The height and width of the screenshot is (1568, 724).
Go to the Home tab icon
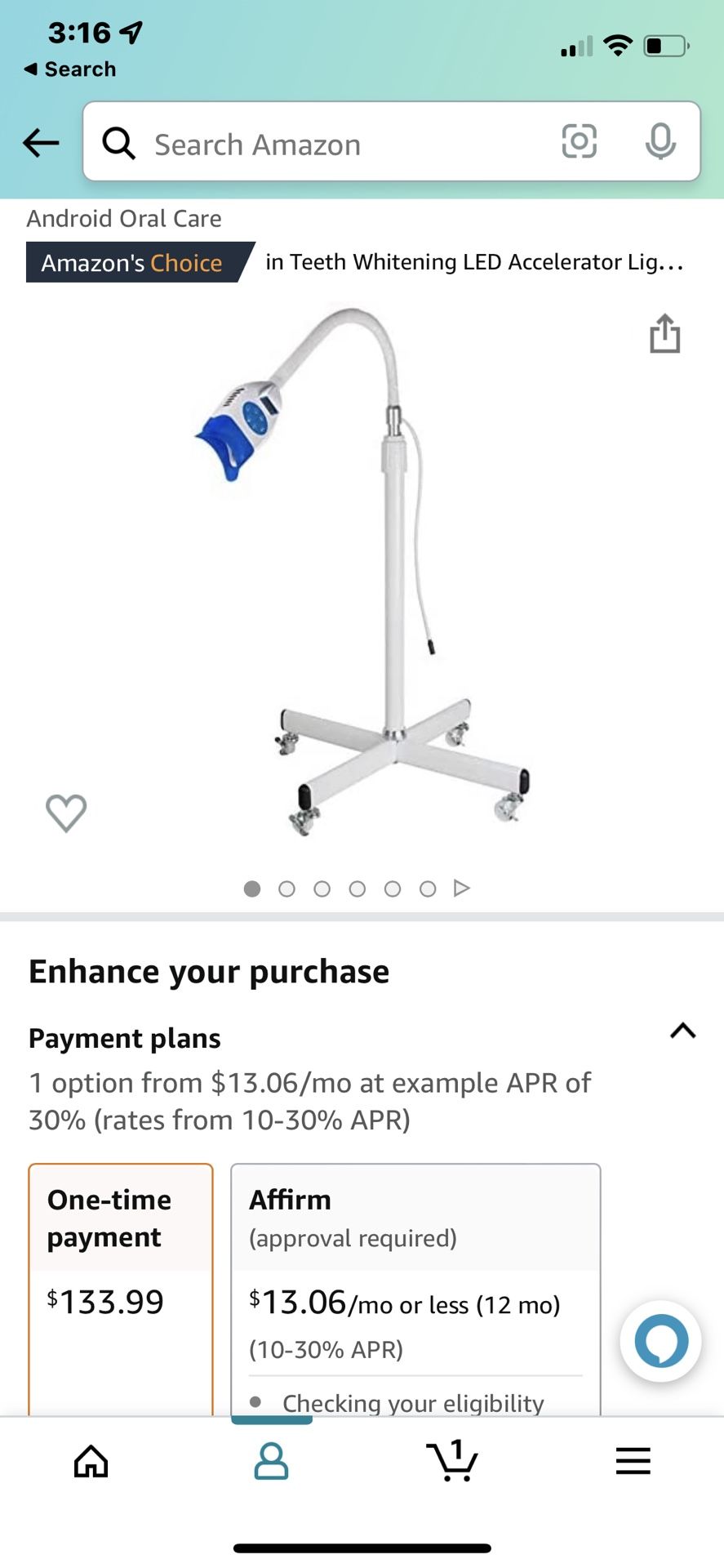(90, 1462)
